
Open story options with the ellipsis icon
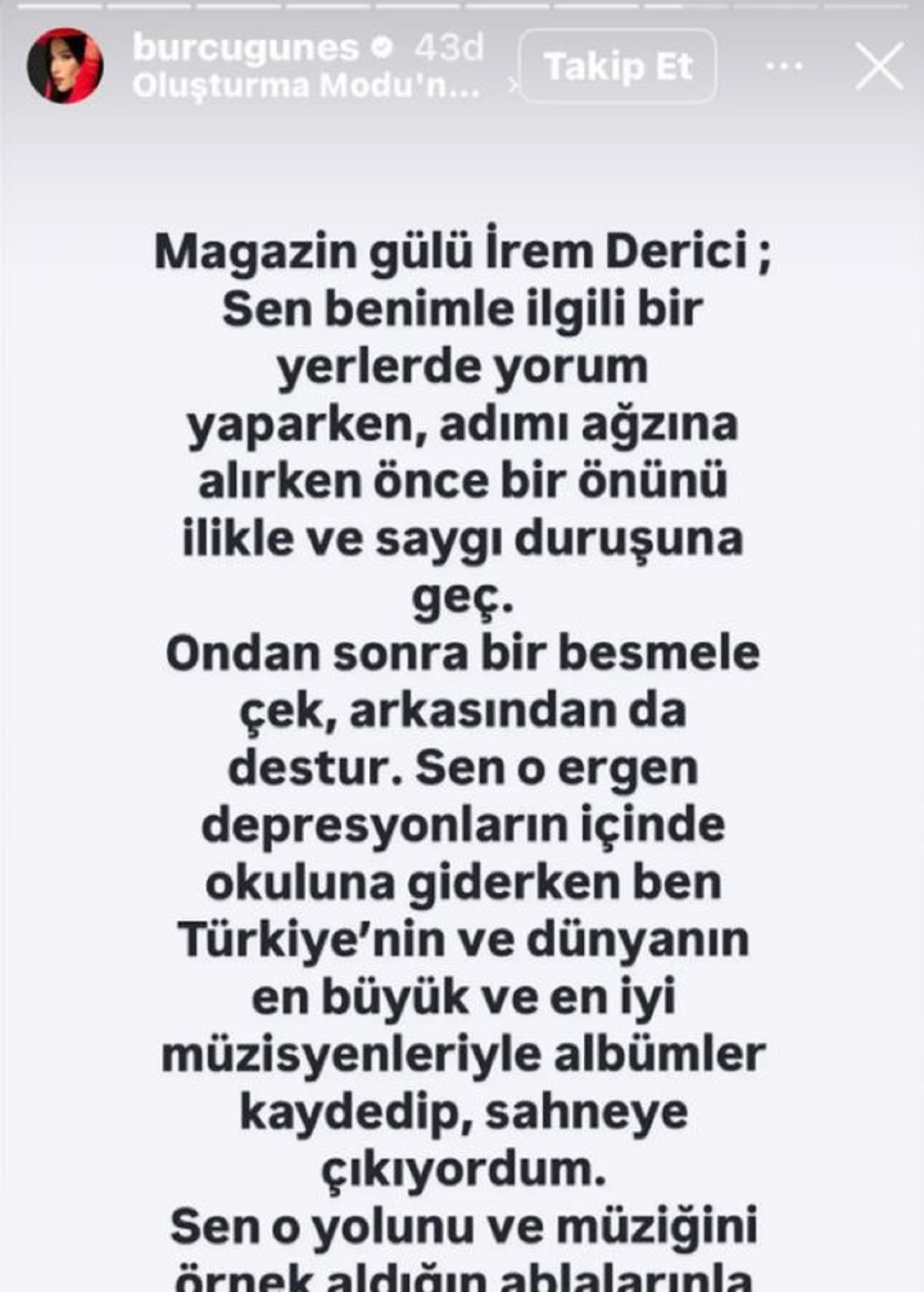point(783,65)
